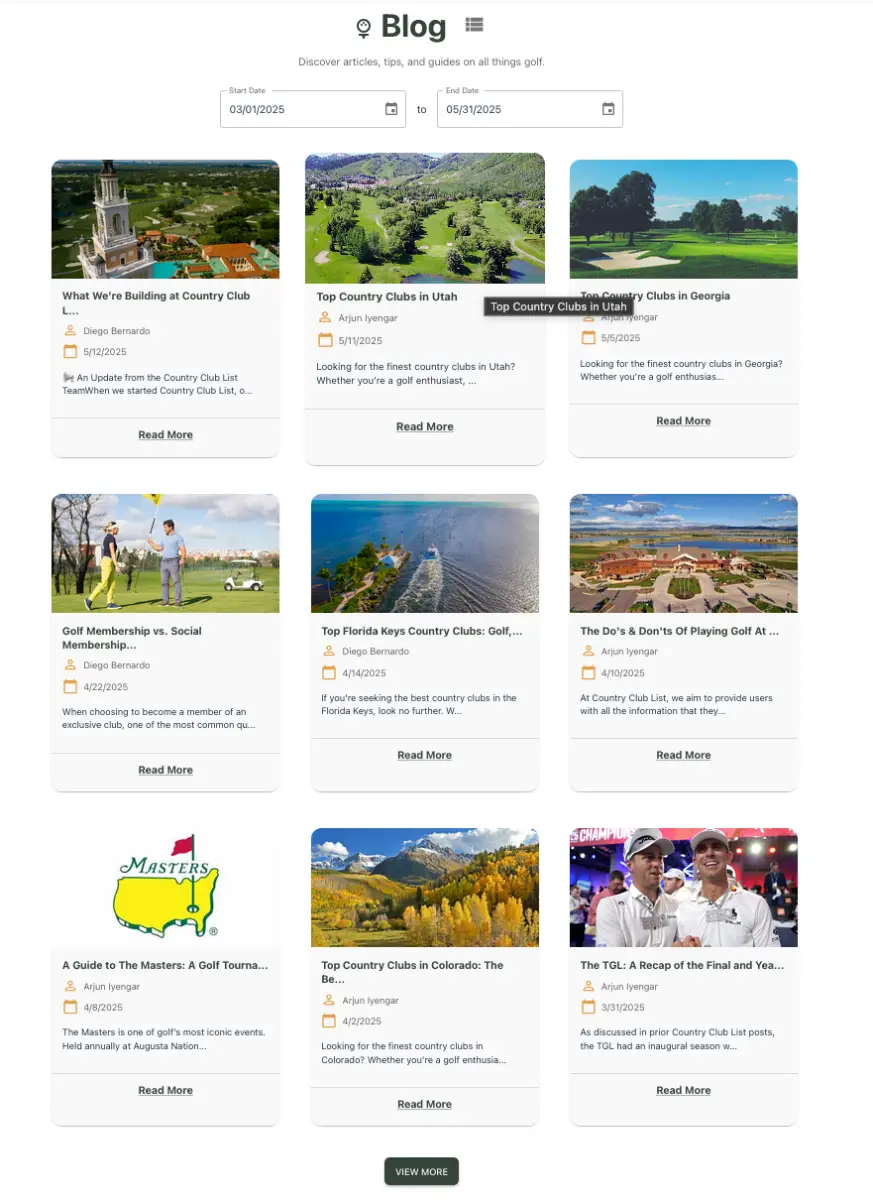Viewport: 873px width, 1200px height.
Task: Click the golf ball icon beside Blog heading
Action: click(361, 26)
